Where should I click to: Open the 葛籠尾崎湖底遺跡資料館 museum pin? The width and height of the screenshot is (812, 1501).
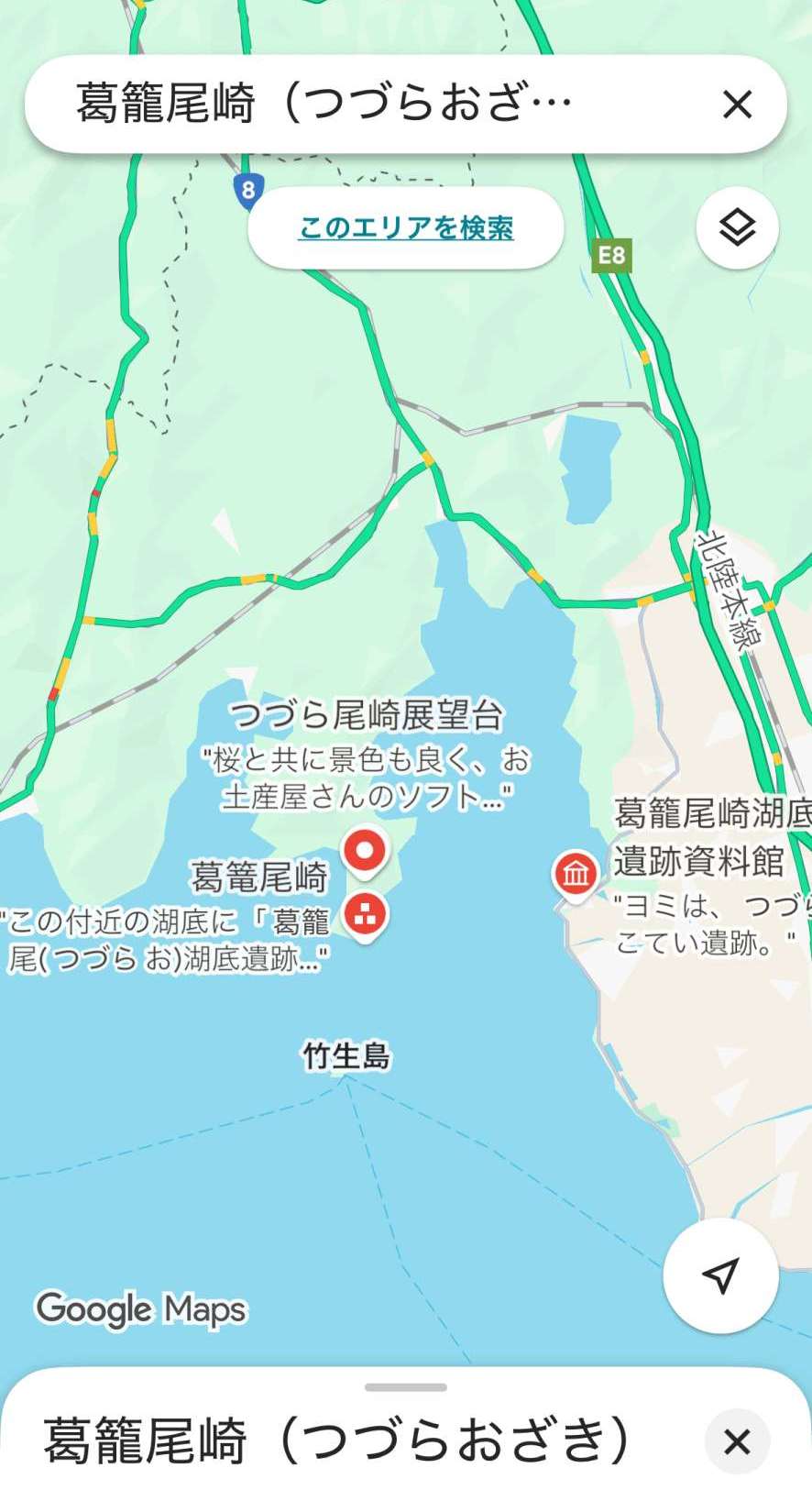click(x=576, y=875)
